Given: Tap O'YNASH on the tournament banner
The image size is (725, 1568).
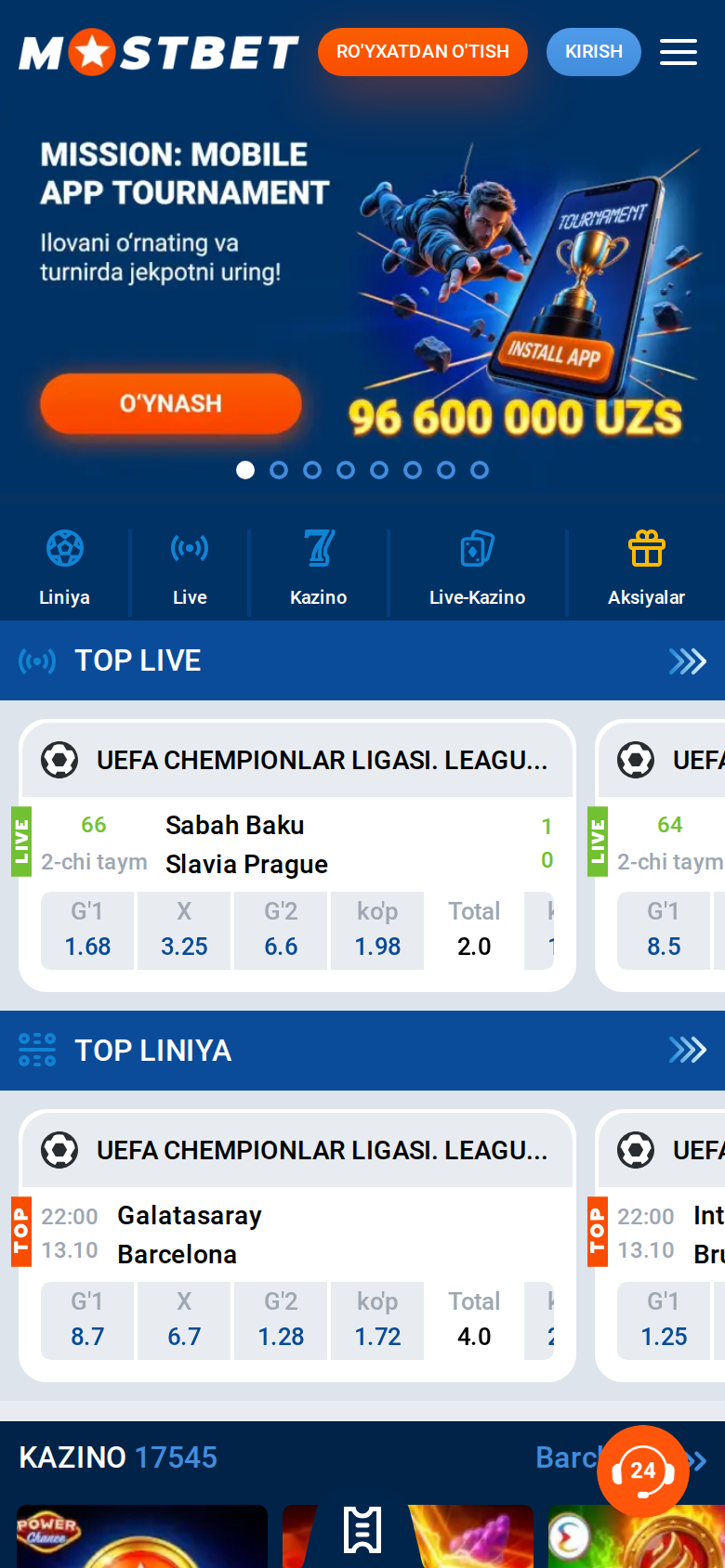Looking at the screenshot, I should pos(171,404).
